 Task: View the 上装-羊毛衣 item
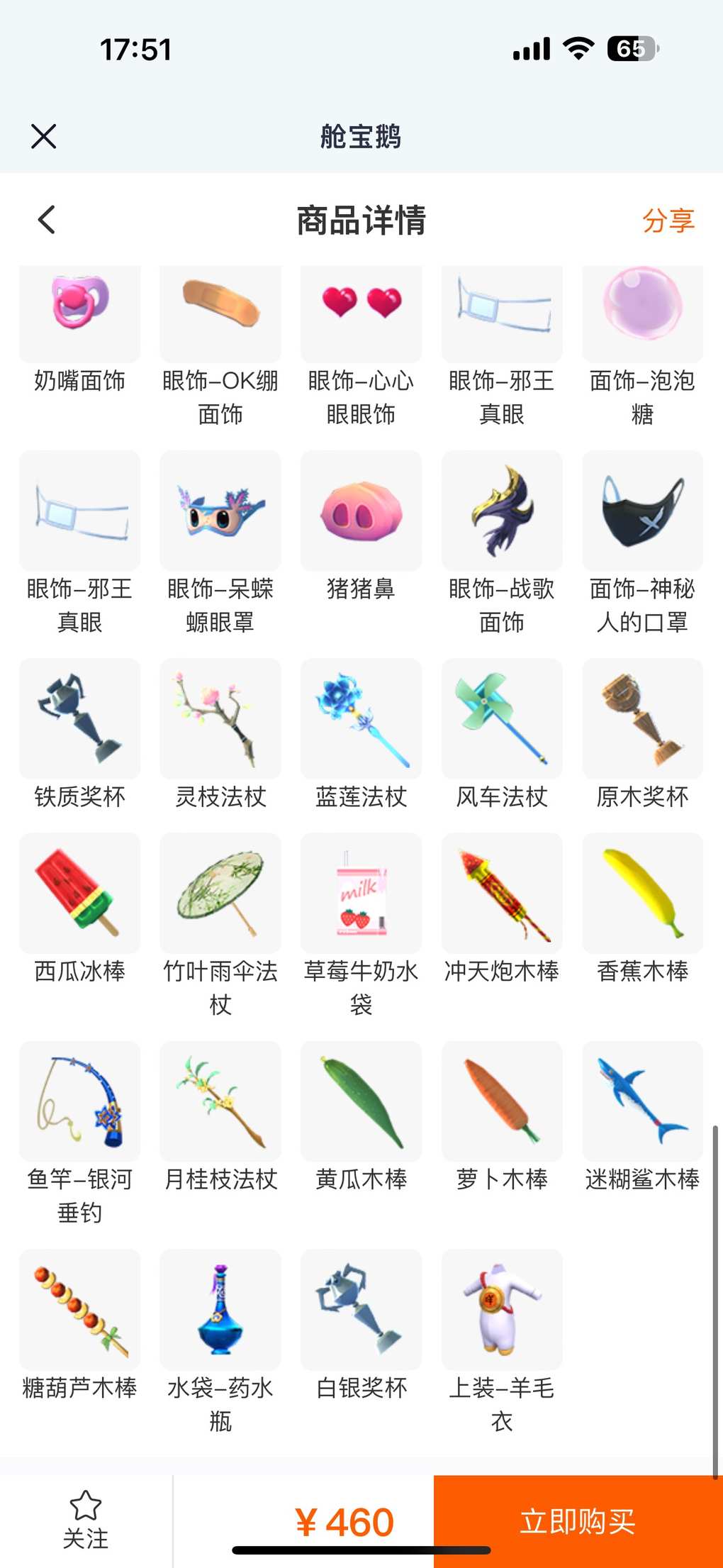(502, 1342)
